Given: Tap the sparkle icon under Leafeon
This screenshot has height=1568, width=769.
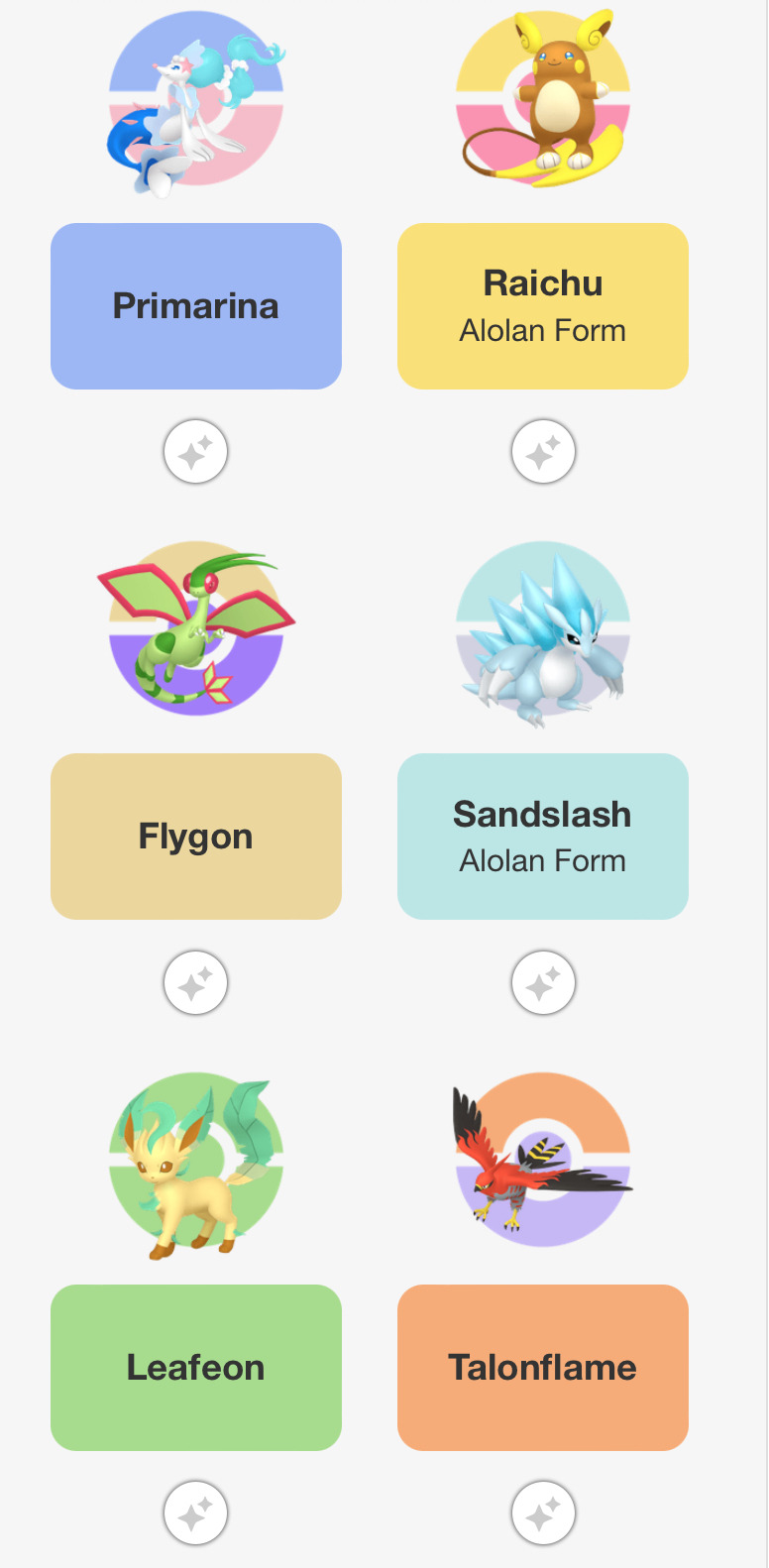Looking at the screenshot, I should point(195,1513).
